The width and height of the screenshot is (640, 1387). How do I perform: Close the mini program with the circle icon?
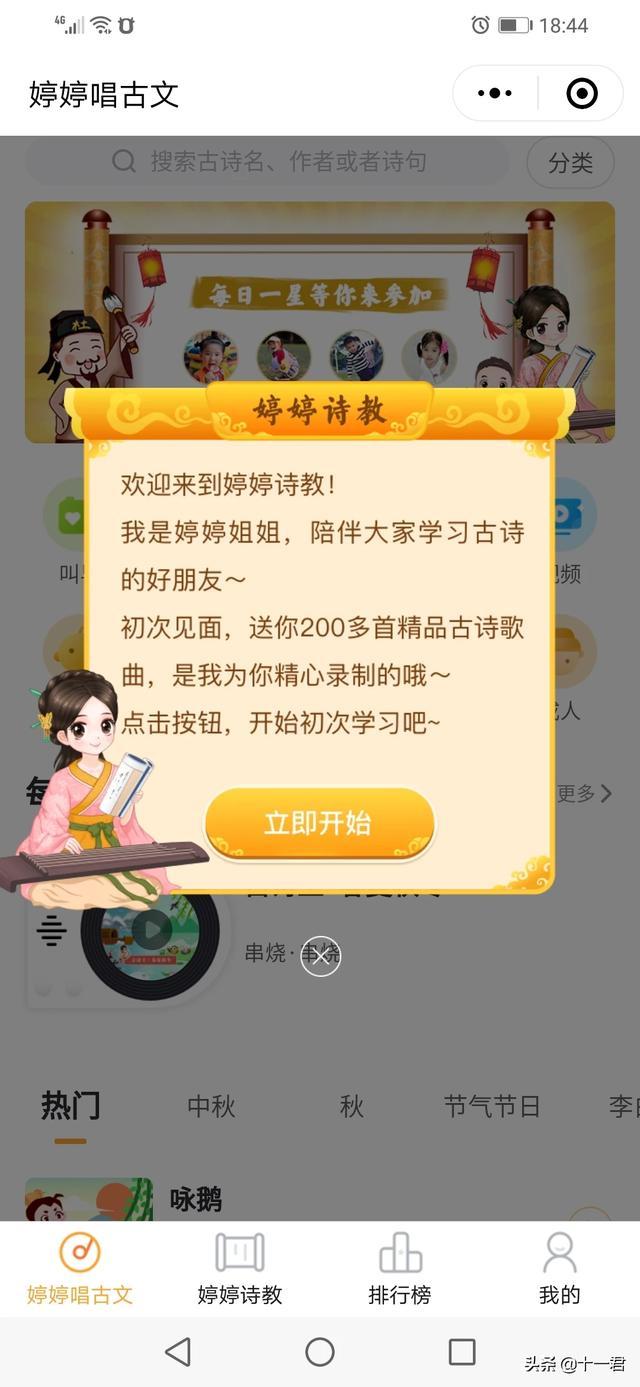pyautogui.click(x=581, y=94)
